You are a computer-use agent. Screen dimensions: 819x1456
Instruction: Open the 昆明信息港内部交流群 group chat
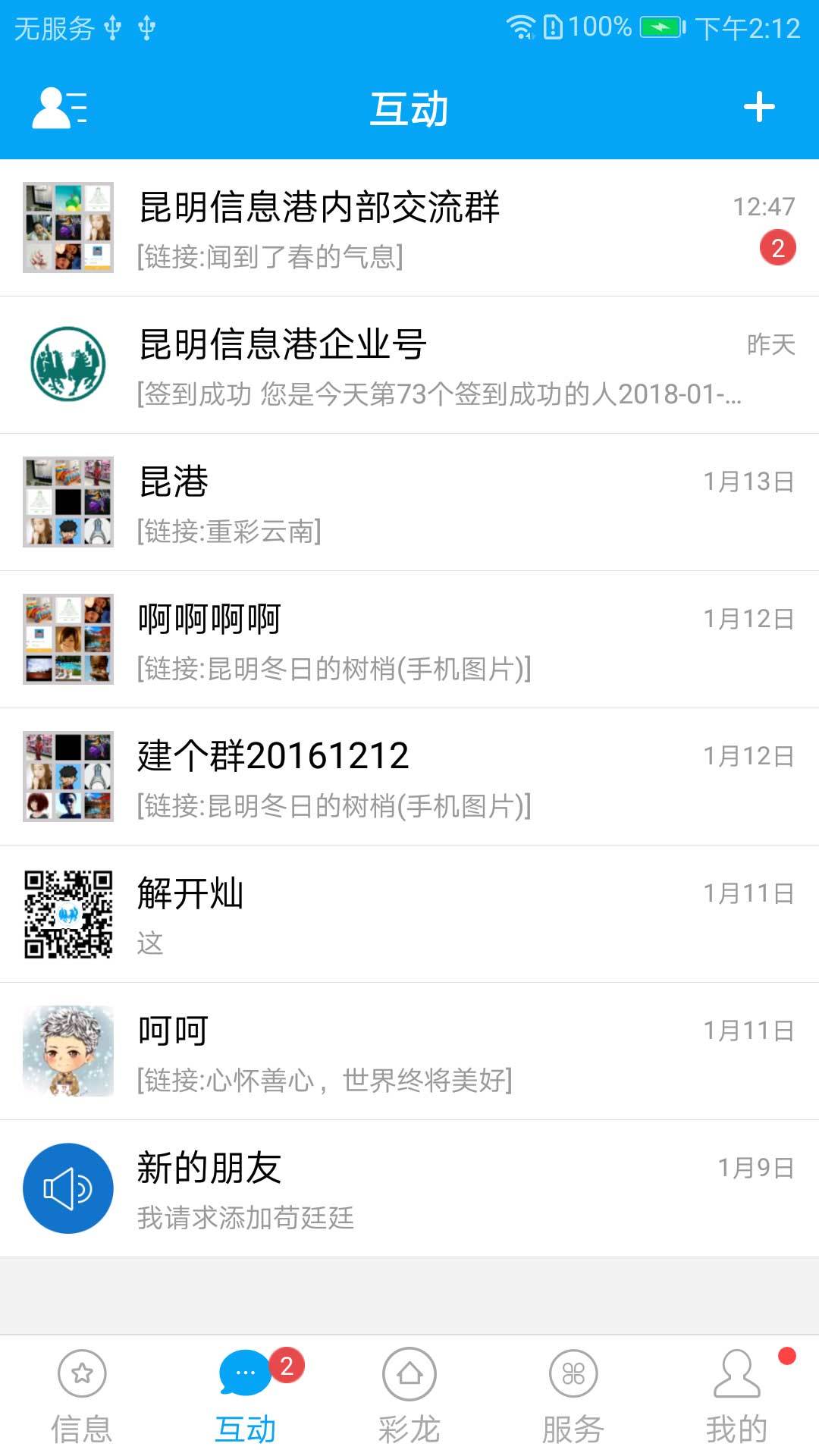[x=409, y=227]
